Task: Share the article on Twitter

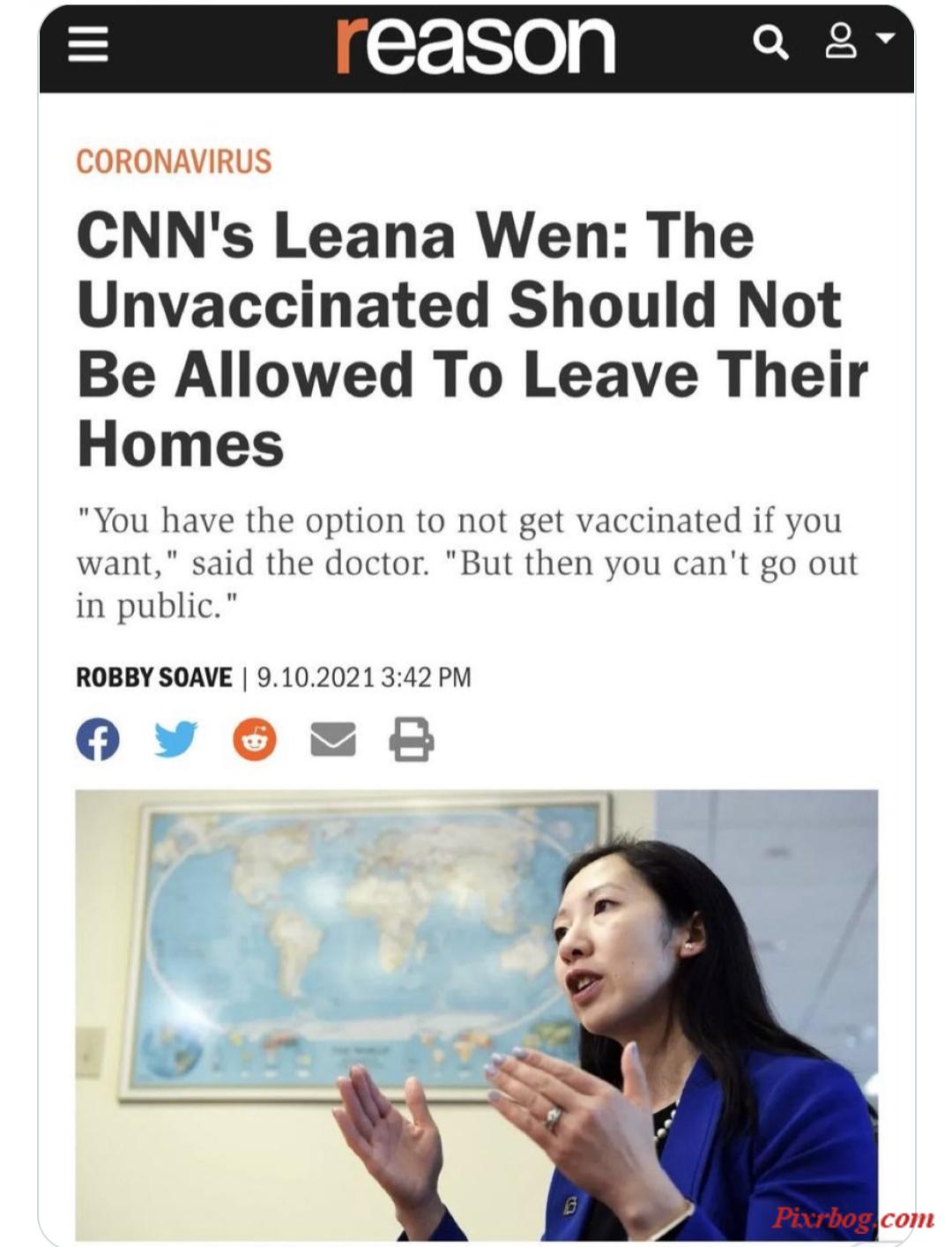Action: (x=175, y=739)
